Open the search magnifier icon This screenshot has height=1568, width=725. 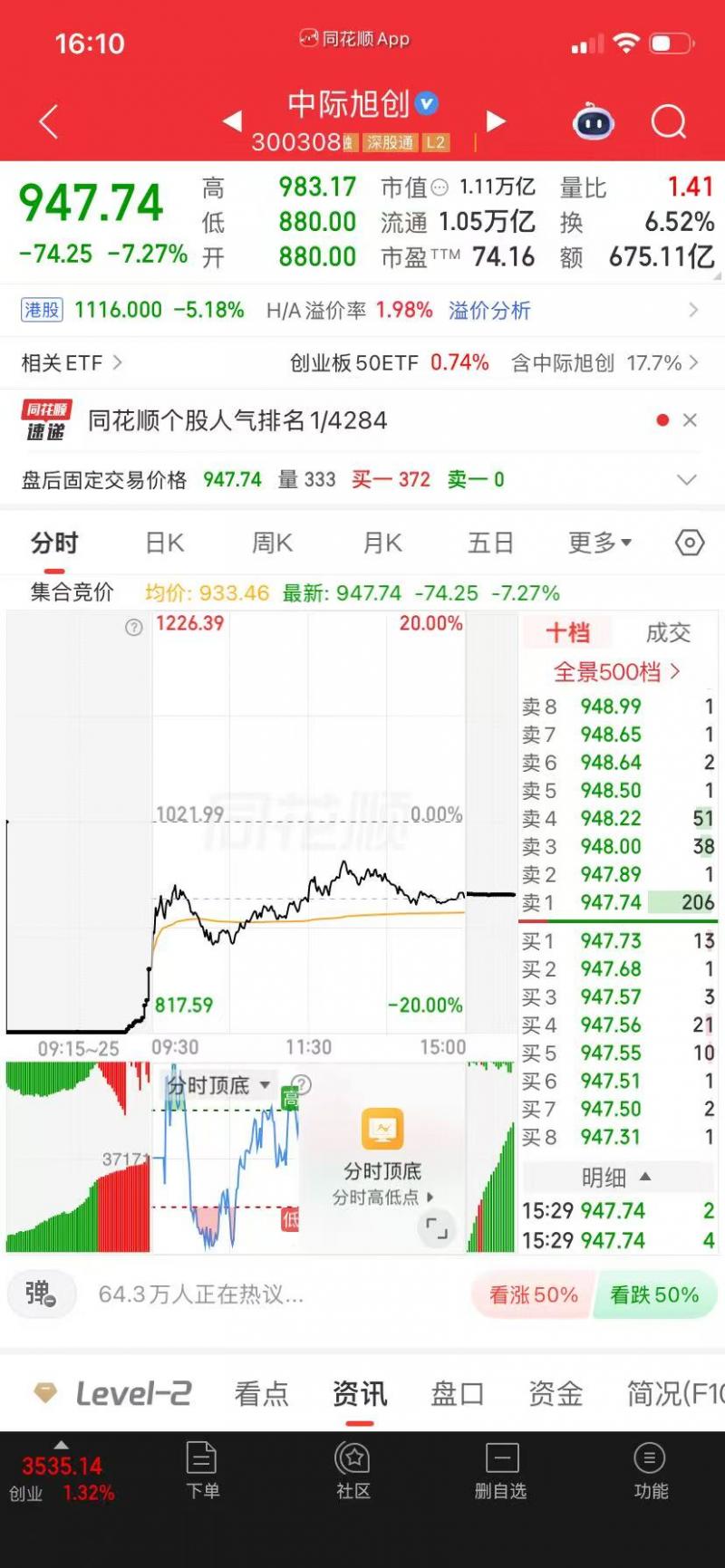(x=669, y=121)
